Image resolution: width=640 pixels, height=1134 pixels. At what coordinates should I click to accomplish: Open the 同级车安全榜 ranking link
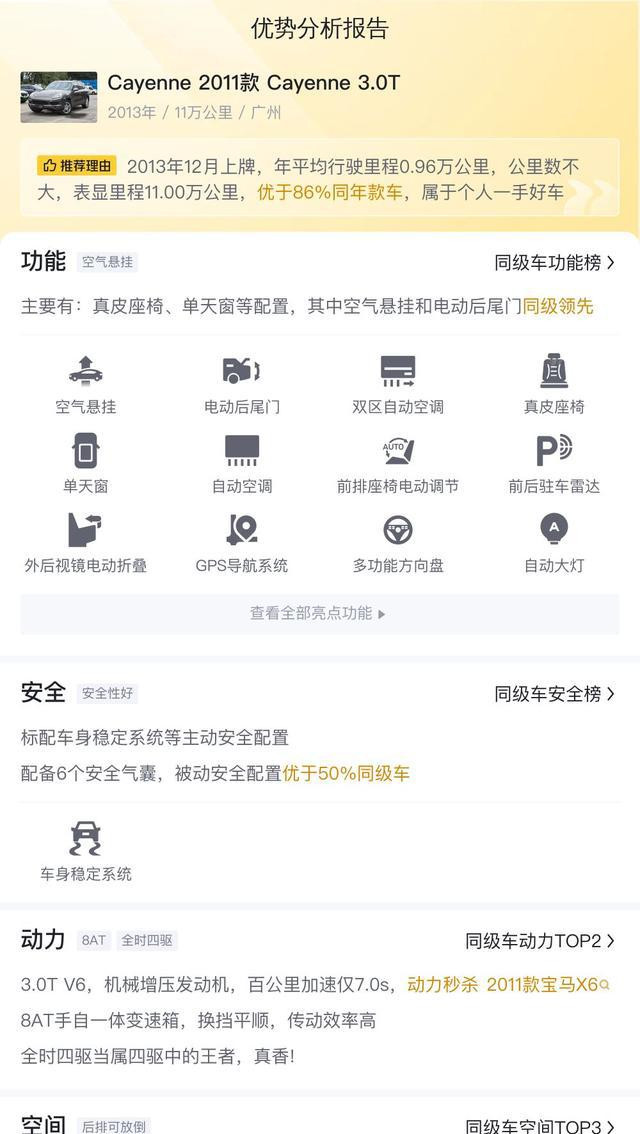554,693
